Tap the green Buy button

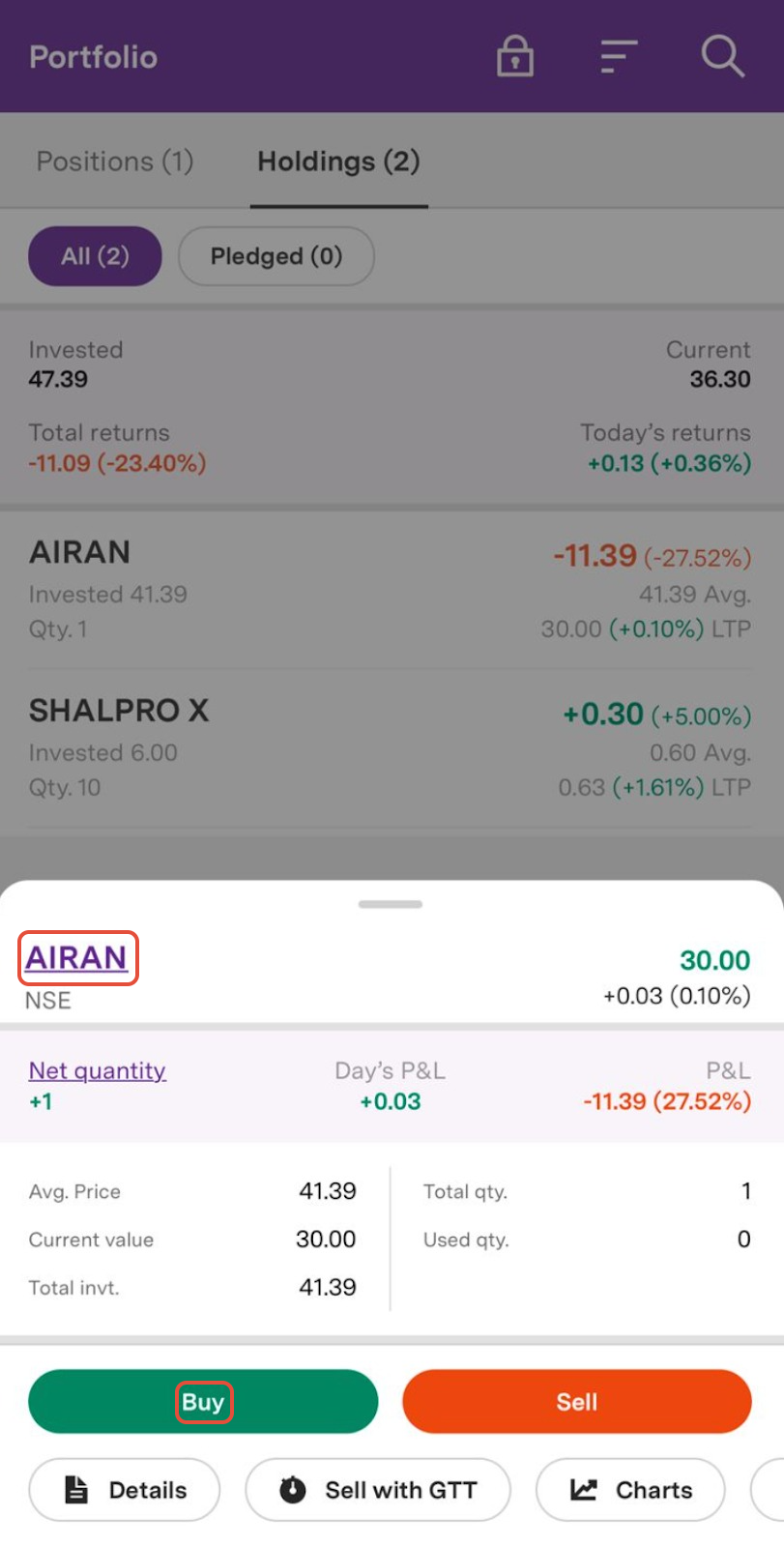[x=203, y=1401]
